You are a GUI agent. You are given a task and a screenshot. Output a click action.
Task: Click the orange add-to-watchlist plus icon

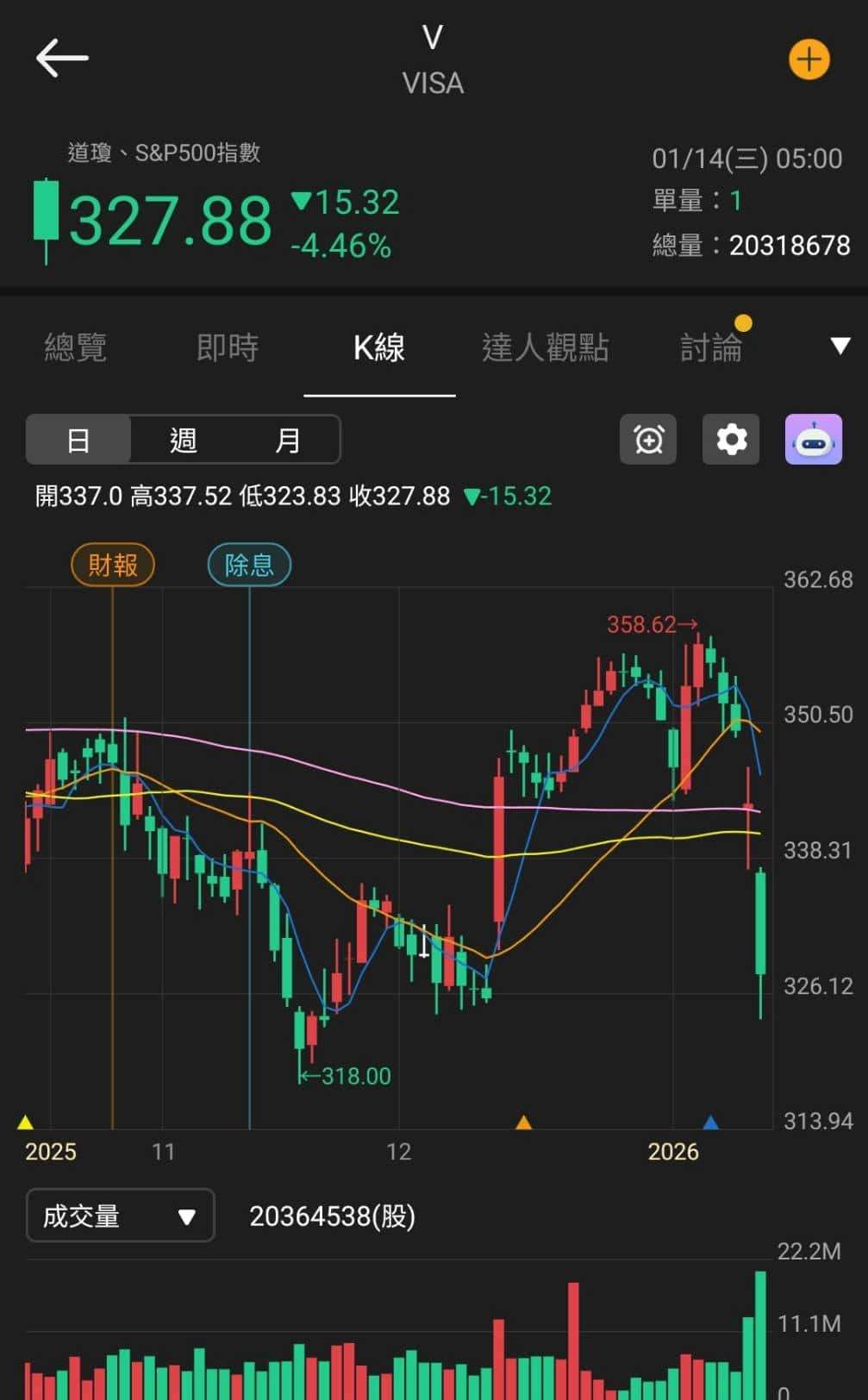tap(809, 59)
